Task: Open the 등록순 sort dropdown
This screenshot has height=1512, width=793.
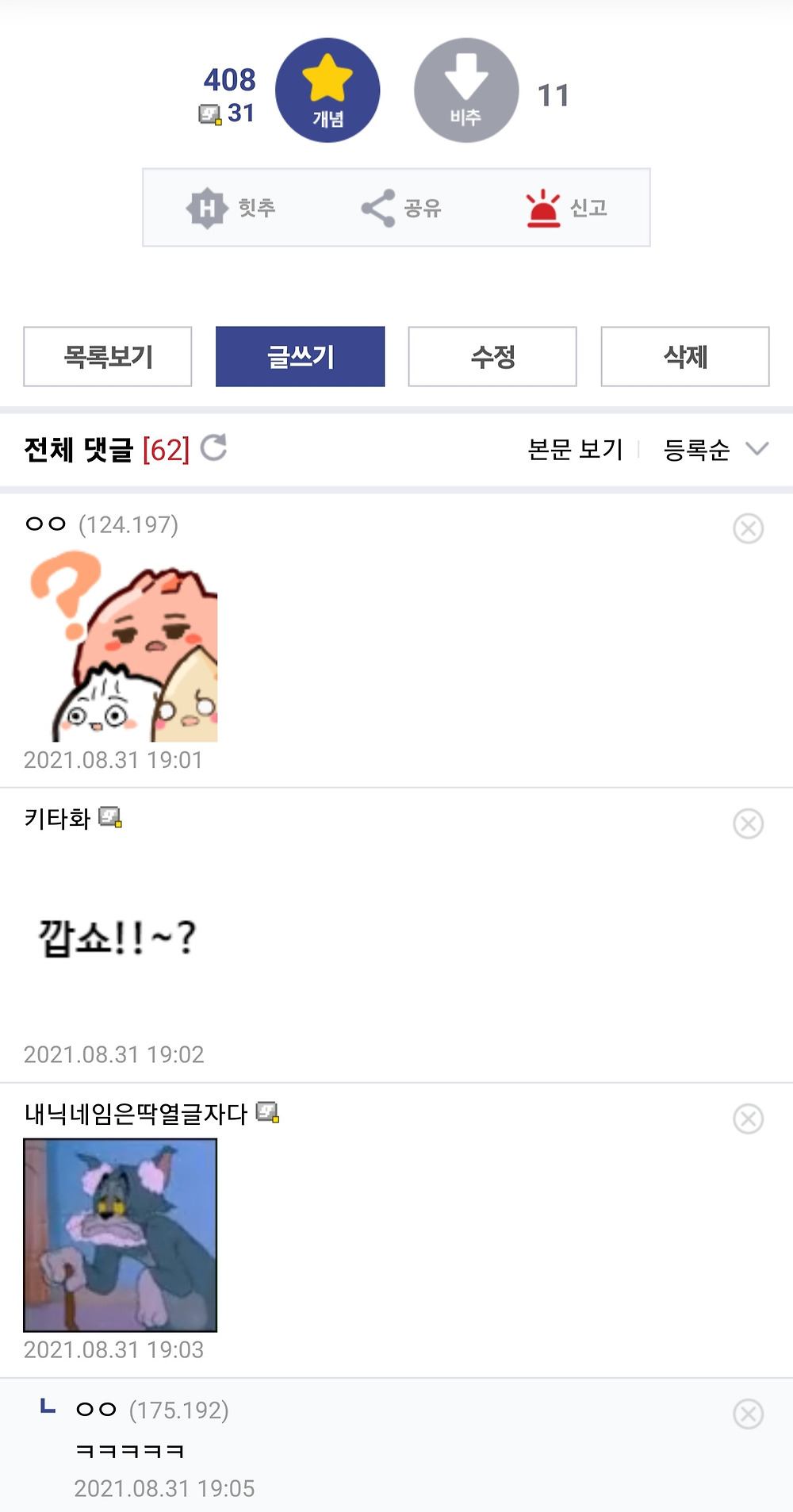Action: click(716, 449)
